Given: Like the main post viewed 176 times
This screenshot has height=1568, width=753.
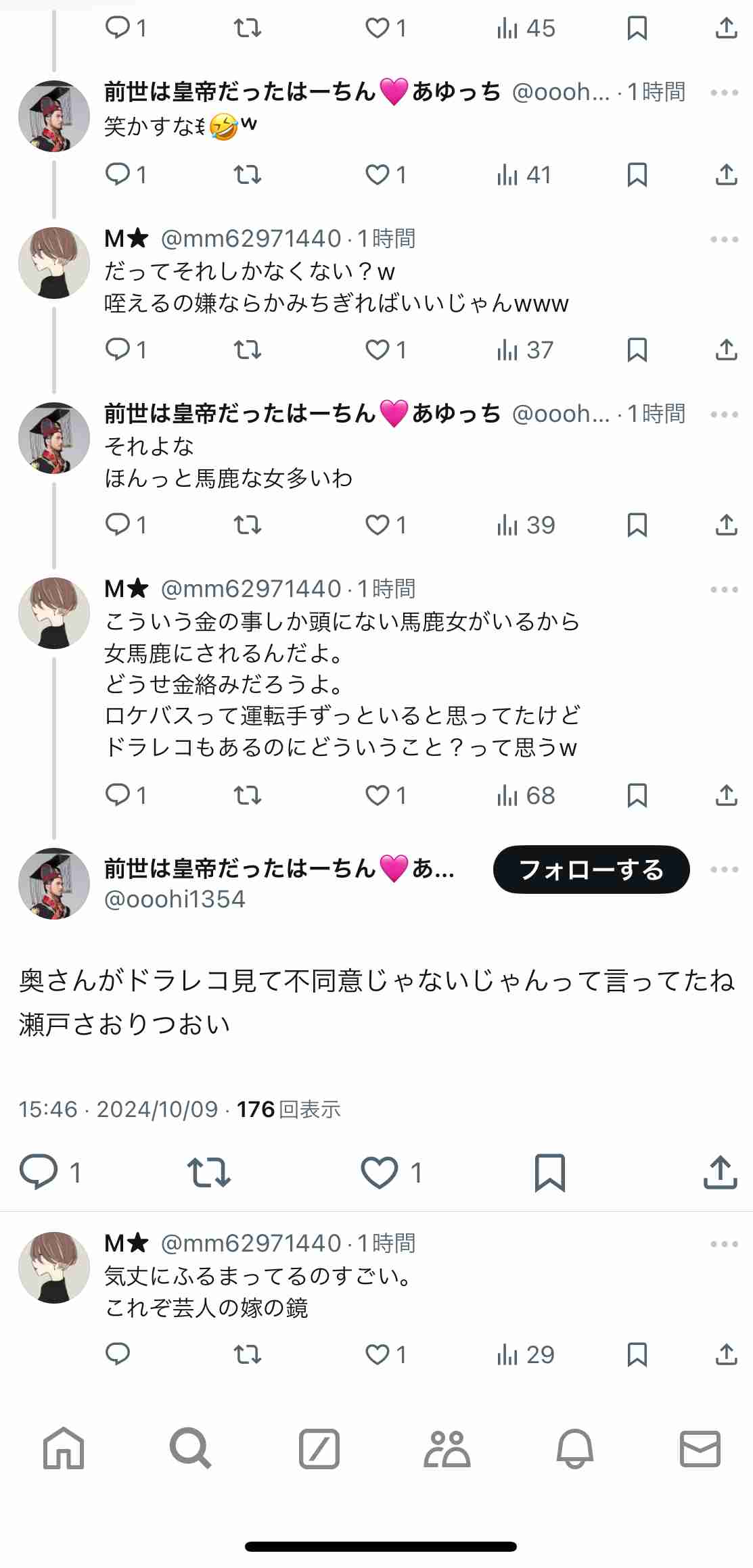Looking at the screenshot, I should (x=380, y=1172).
